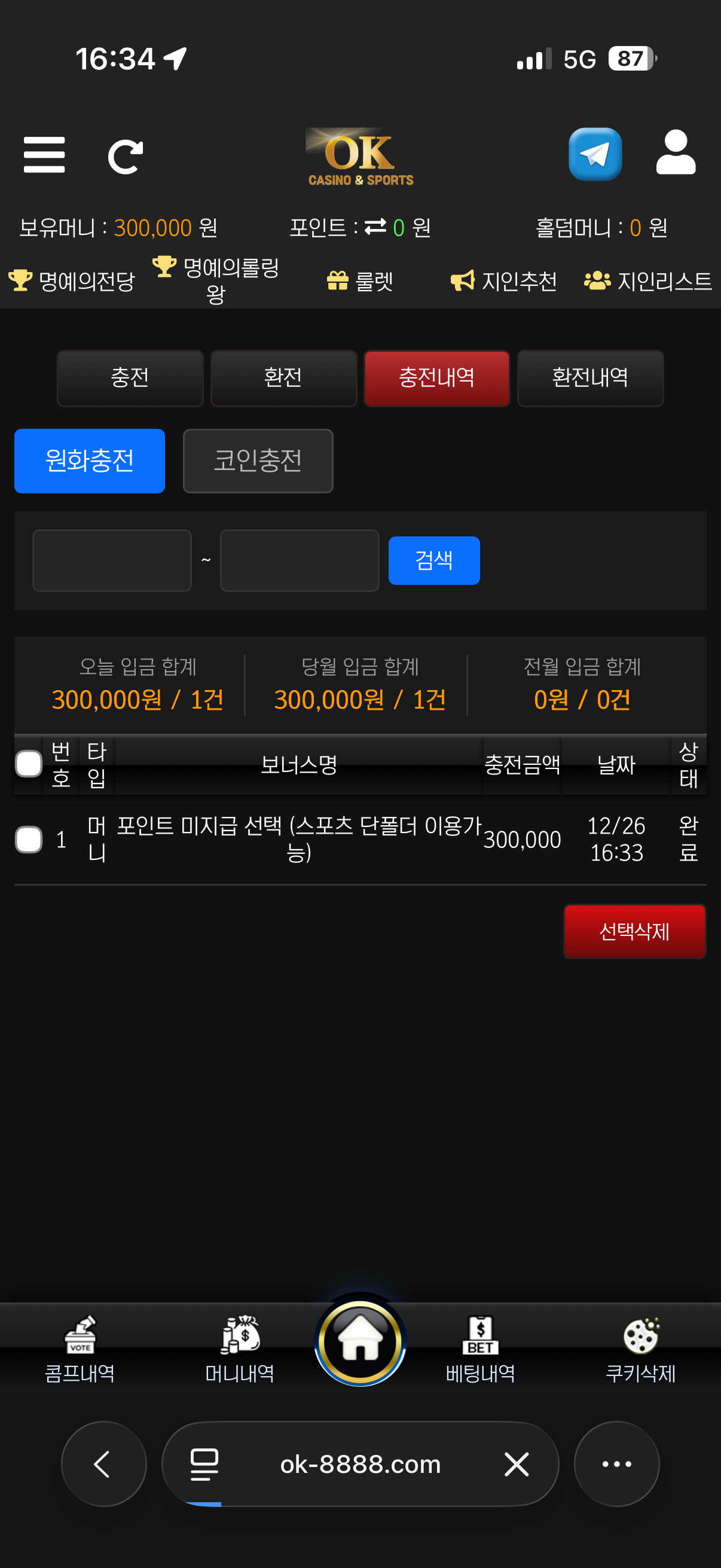Check the select-all checkbox in table header
The width and height of the screenshot is (721, 1568).
(x=29, y=764)
